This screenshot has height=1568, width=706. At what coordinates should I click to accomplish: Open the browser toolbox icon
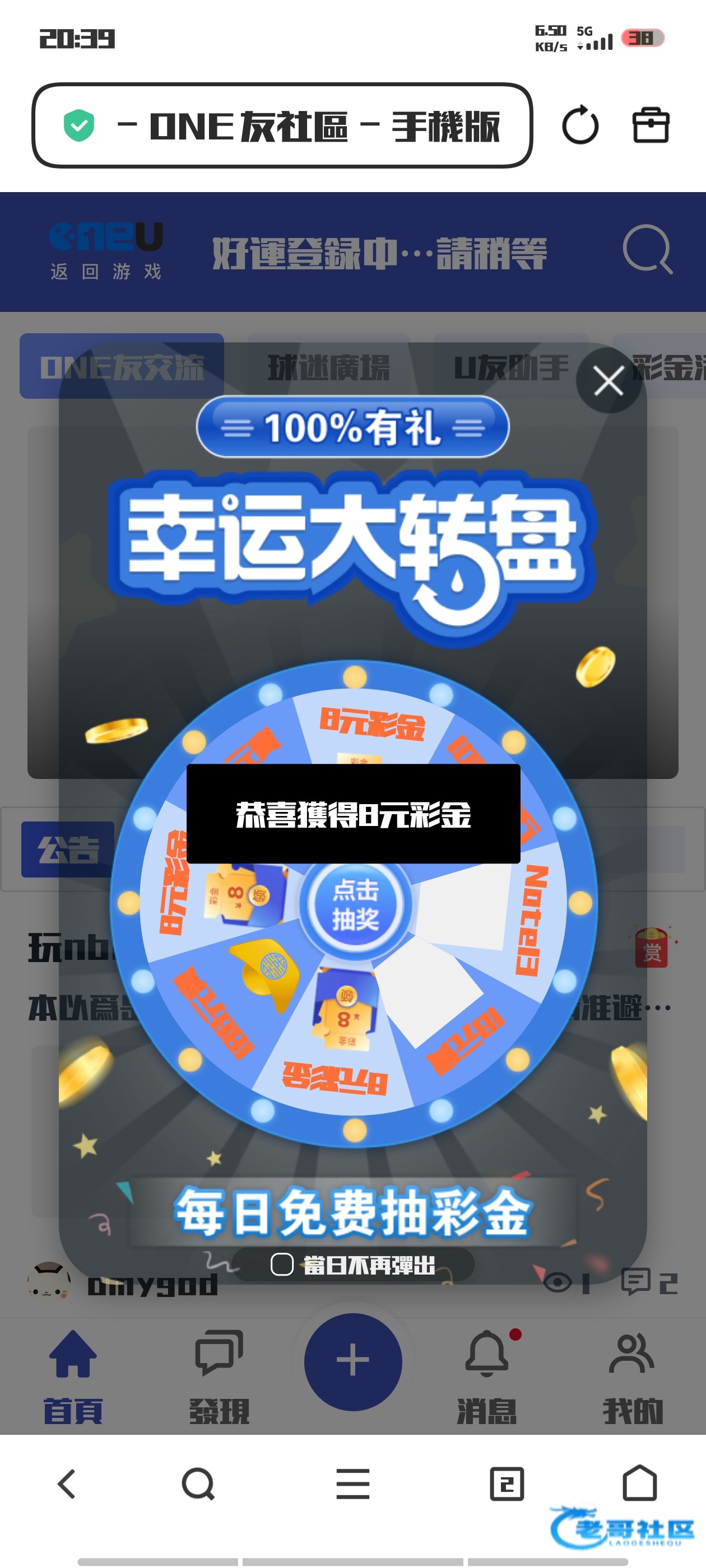(651, 125)
